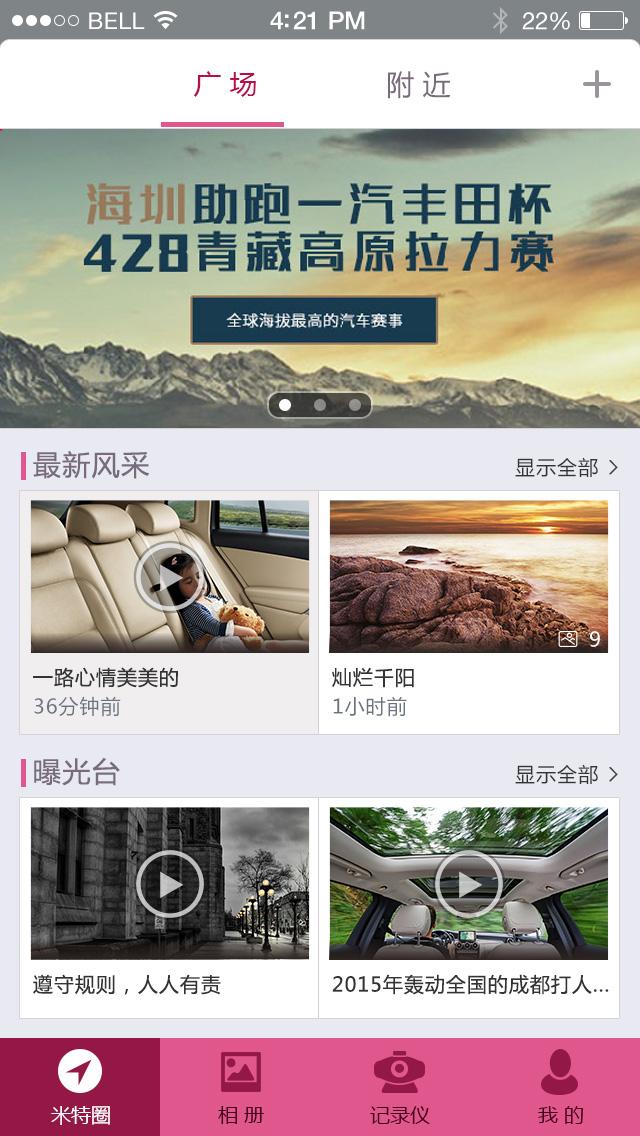This screenshot has height=1136, width=640.
Task: Switch to the 记录仪 tab
Action: (400, 1087)
